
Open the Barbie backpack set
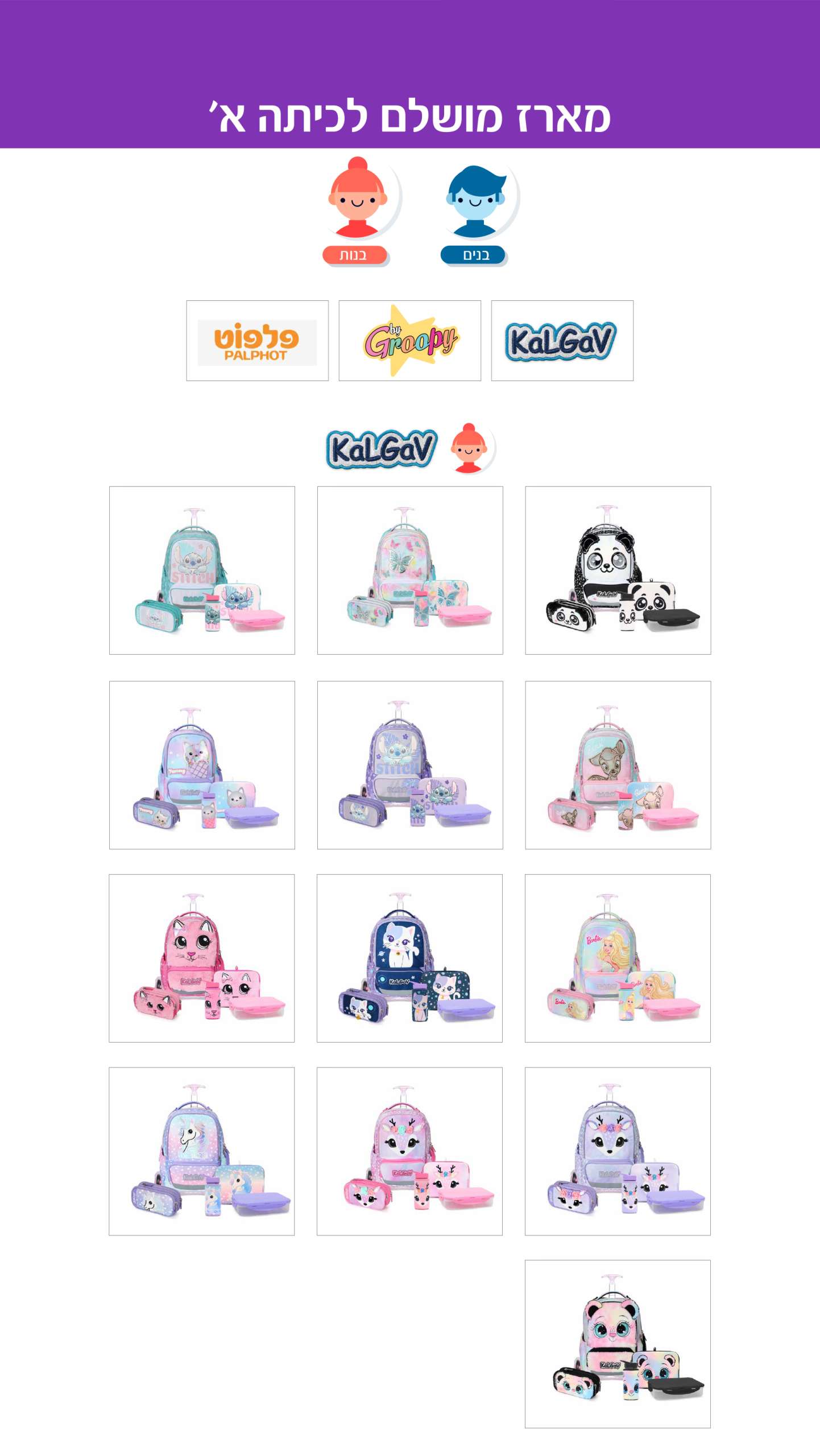[618, 958]
